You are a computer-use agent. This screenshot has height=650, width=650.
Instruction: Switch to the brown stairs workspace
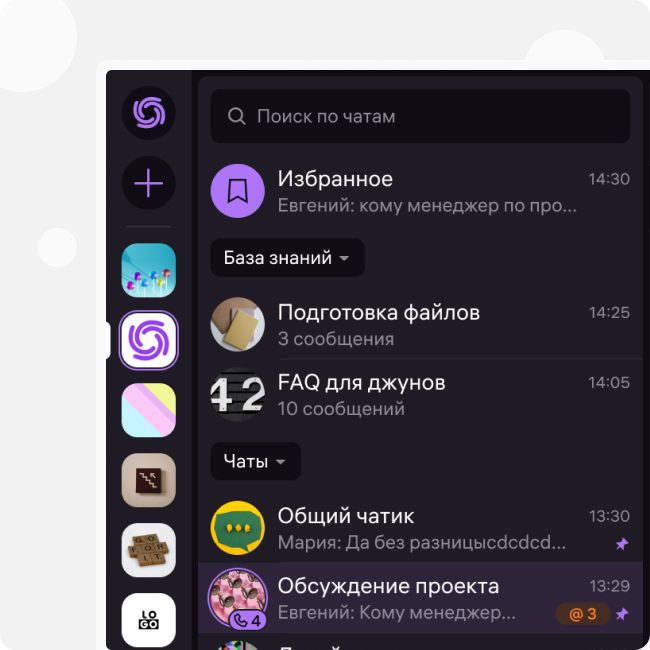pos(149,480)
